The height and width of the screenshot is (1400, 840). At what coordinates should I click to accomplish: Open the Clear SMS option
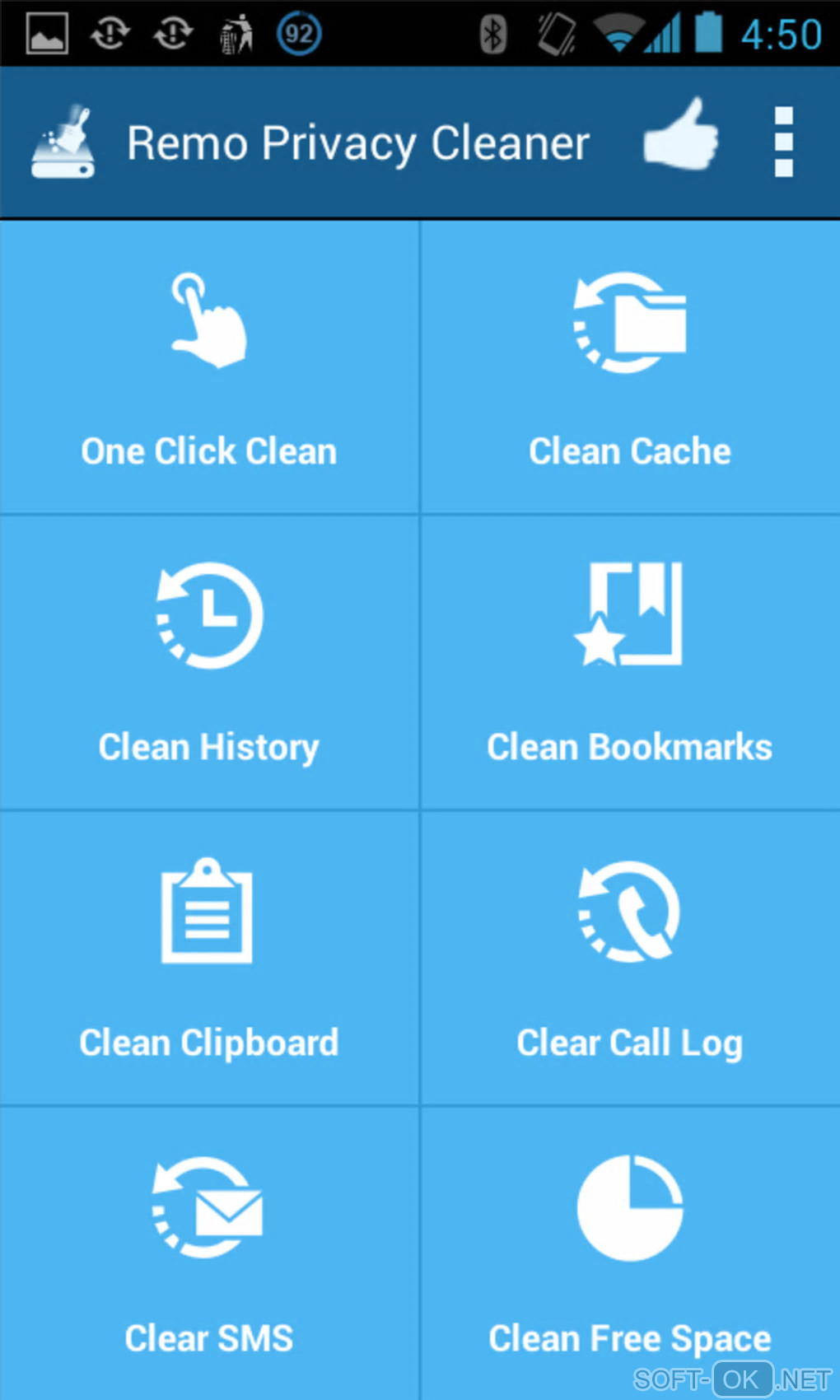(x=209, y=1253)
